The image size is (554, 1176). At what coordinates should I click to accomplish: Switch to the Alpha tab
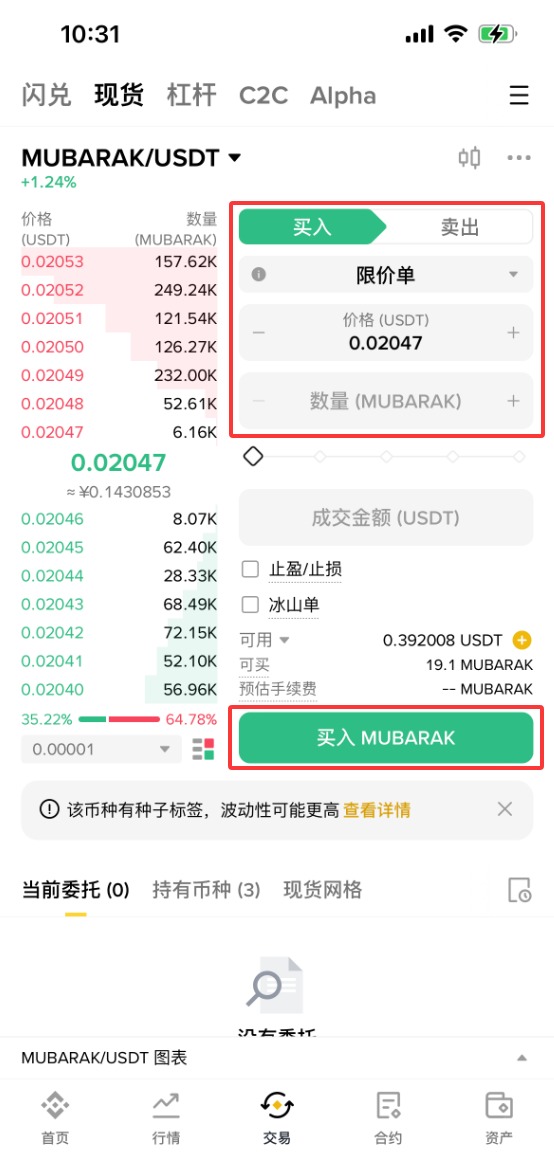(343, 95)
